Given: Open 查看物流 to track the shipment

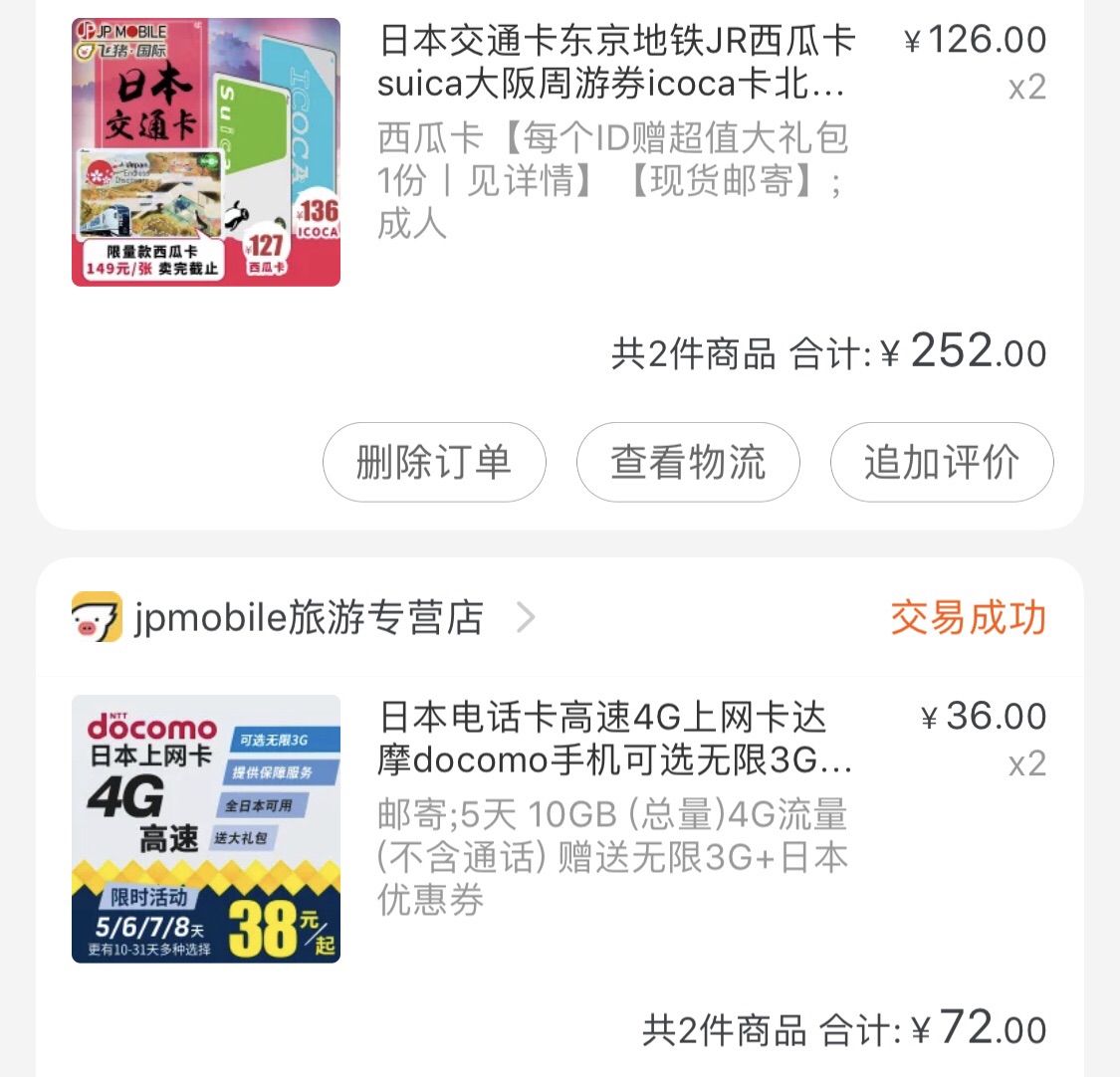Looking at the screenshot, I should (x=688, y=463).
